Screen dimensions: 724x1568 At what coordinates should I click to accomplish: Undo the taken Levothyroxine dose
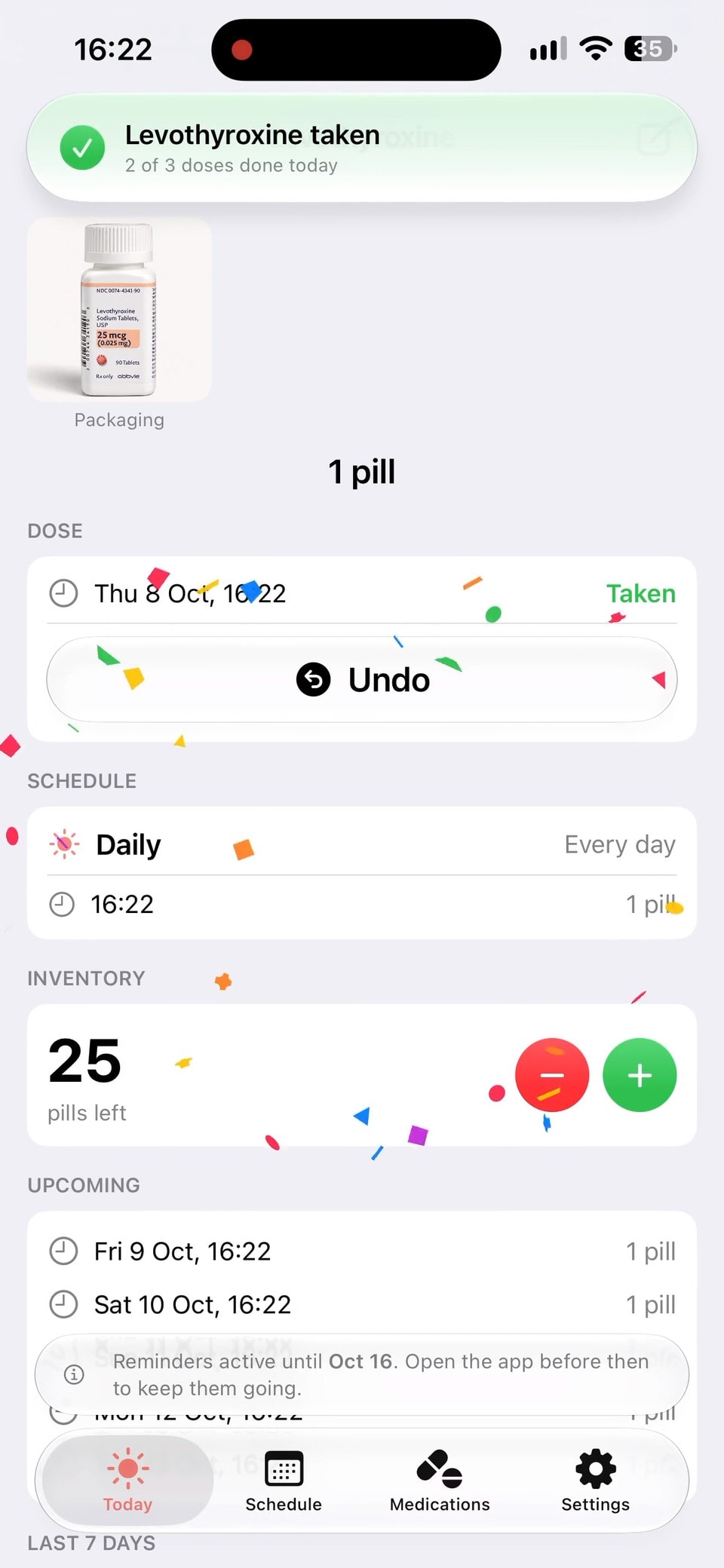click(x=362, y=679)
